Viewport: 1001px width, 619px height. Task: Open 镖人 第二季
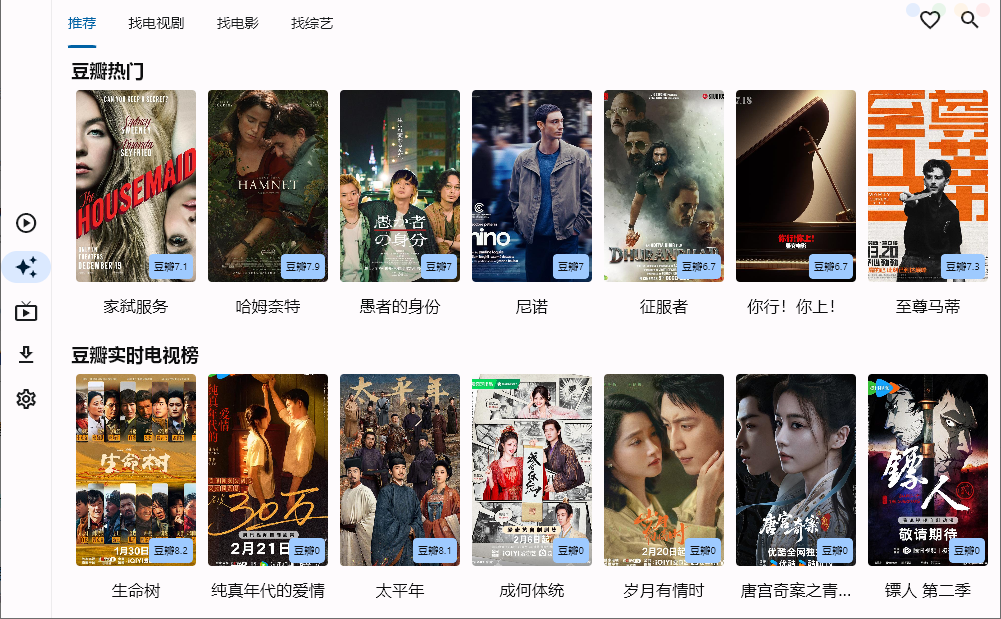928,470
